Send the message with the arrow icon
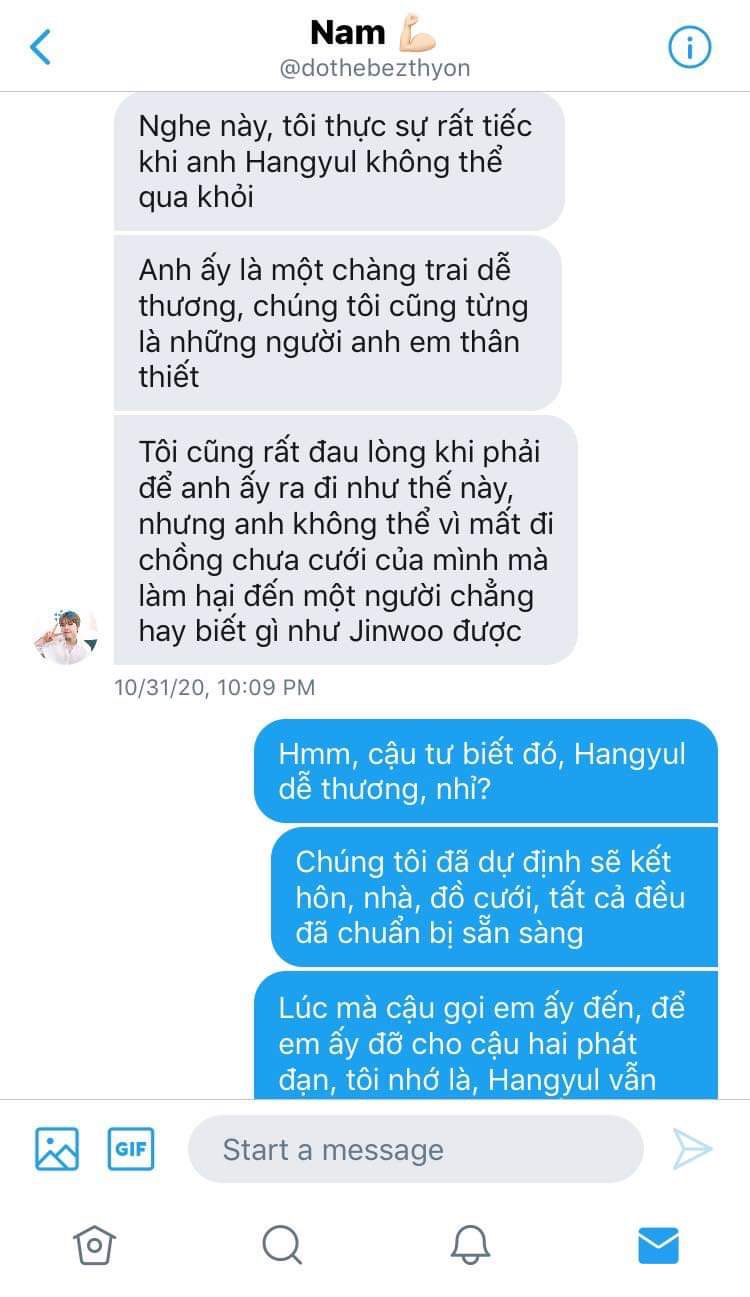Screen dimensions: 750x1297 [692, 1149]
